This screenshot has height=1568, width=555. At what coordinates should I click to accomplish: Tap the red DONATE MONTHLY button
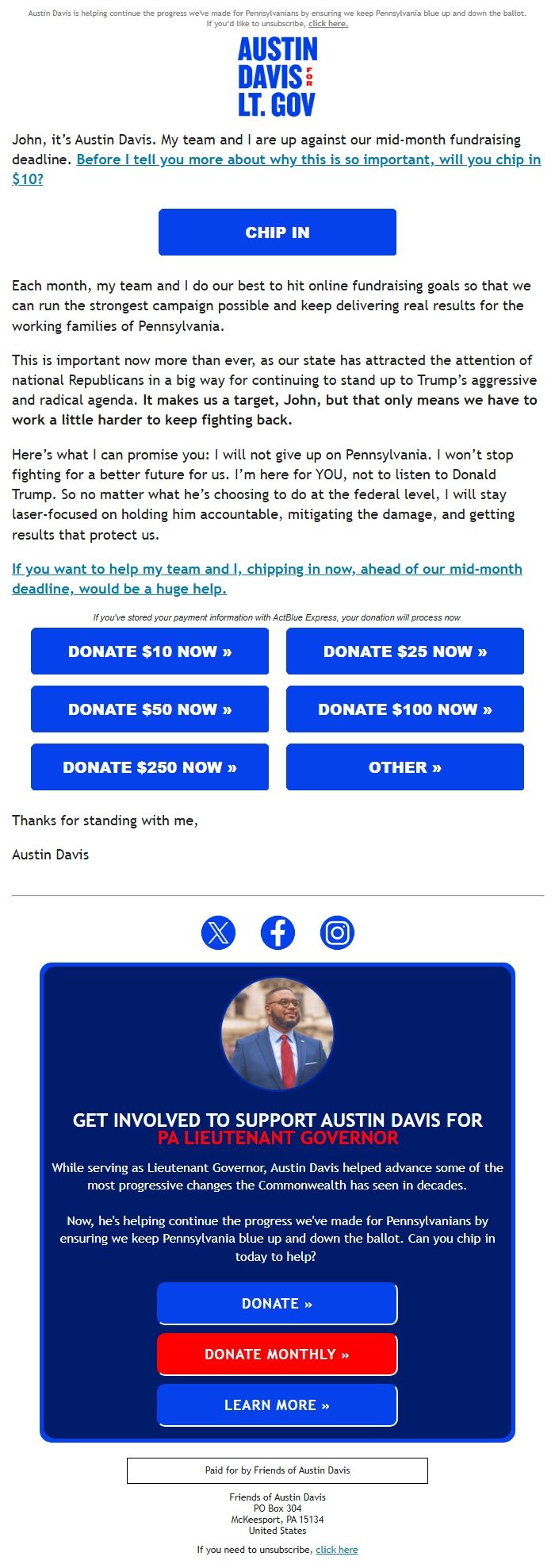(277, 1355)
